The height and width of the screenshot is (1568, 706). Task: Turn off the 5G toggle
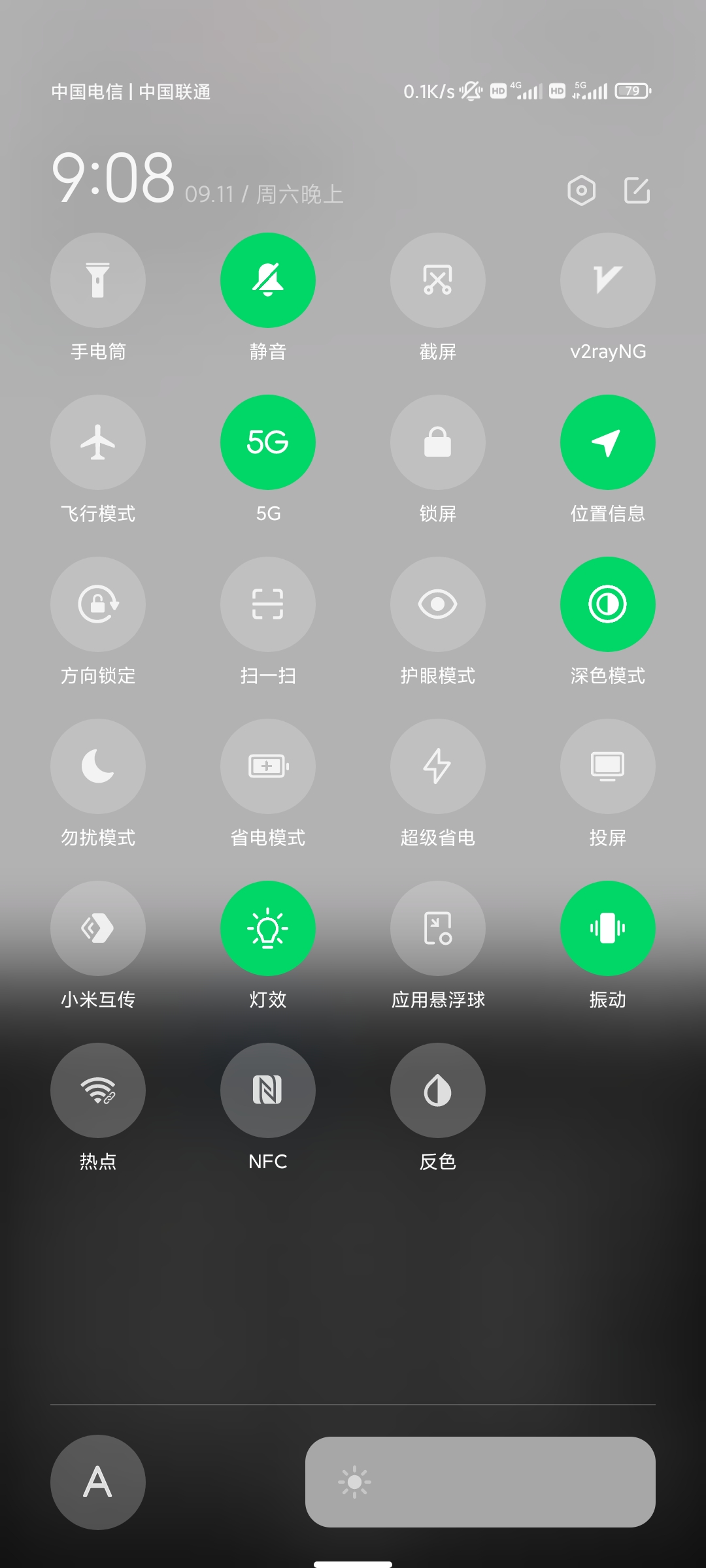pos(268,442)
